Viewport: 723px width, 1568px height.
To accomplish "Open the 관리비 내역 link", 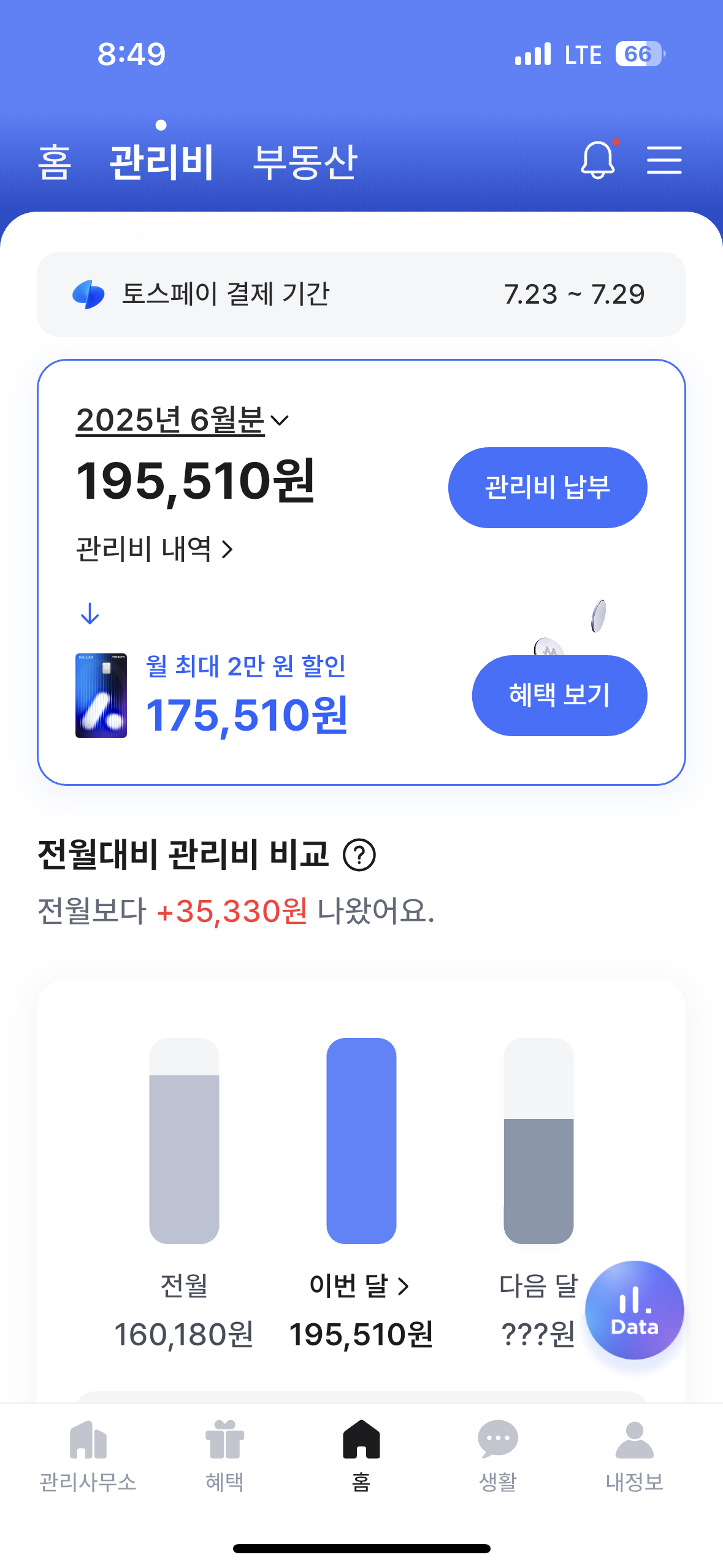I will [x=155, y=548].
